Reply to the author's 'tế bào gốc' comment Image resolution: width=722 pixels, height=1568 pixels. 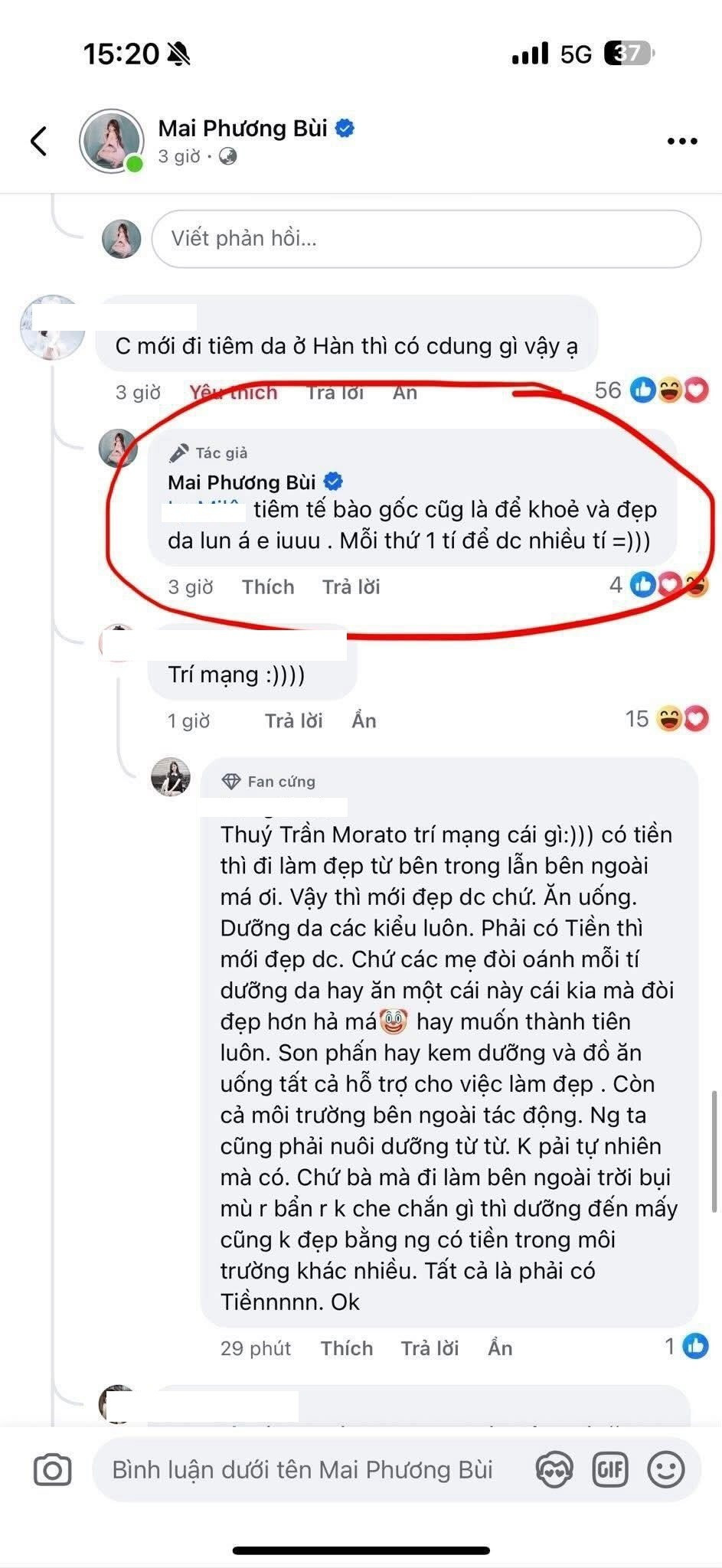pos(351,587)
